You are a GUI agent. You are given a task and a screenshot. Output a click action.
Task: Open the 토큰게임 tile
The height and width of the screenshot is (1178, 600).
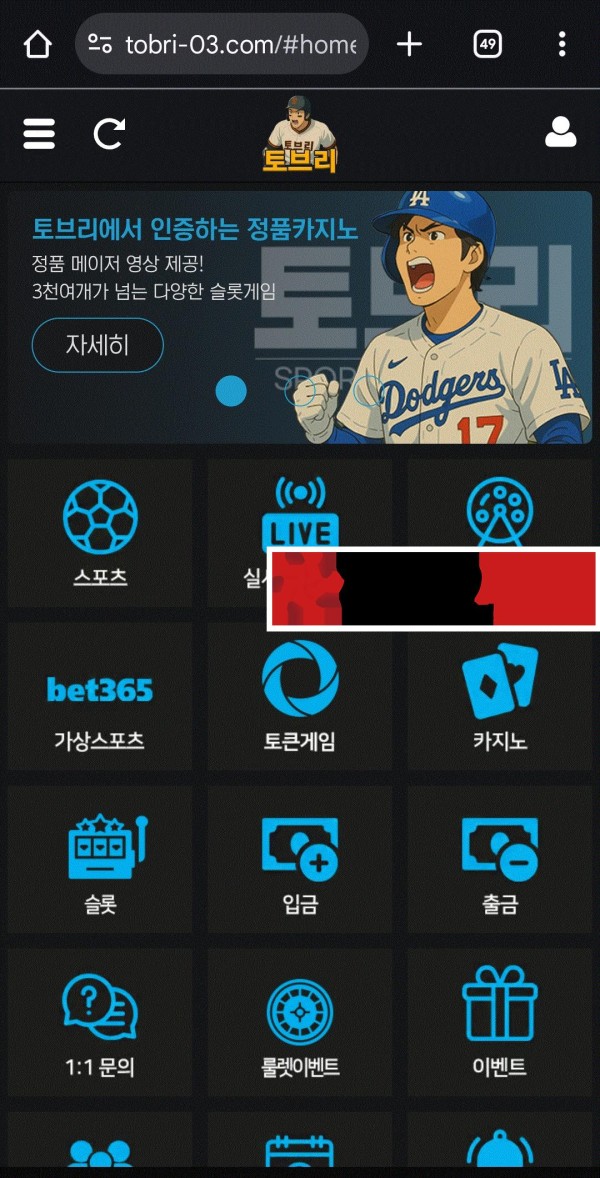[299, 697]
